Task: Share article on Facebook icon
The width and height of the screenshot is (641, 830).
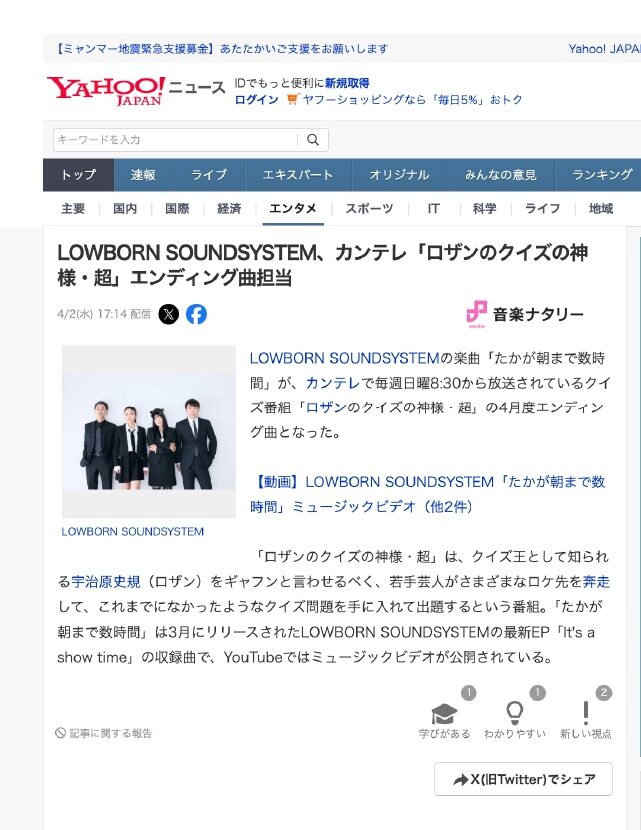Action: [197, 314]
